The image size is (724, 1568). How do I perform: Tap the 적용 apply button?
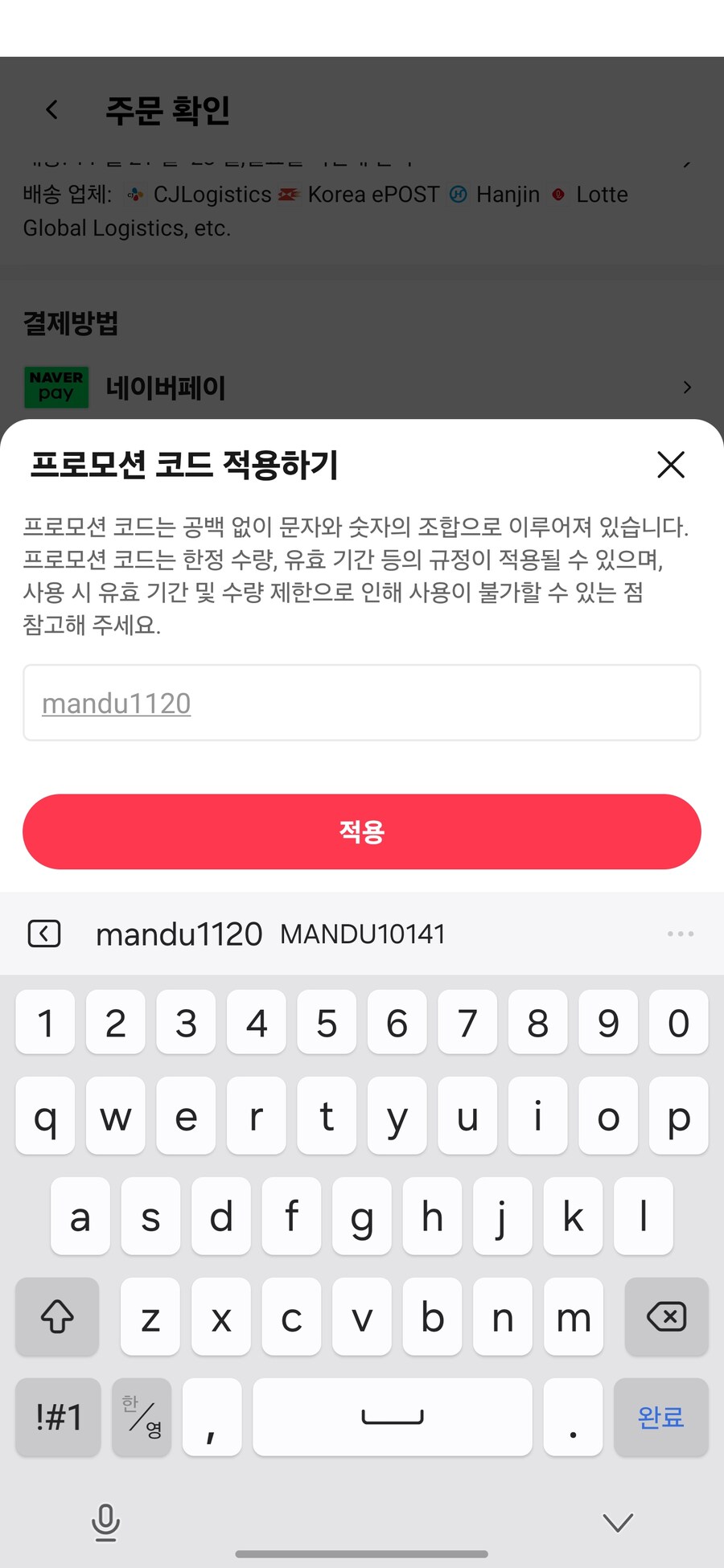point(362,831)
